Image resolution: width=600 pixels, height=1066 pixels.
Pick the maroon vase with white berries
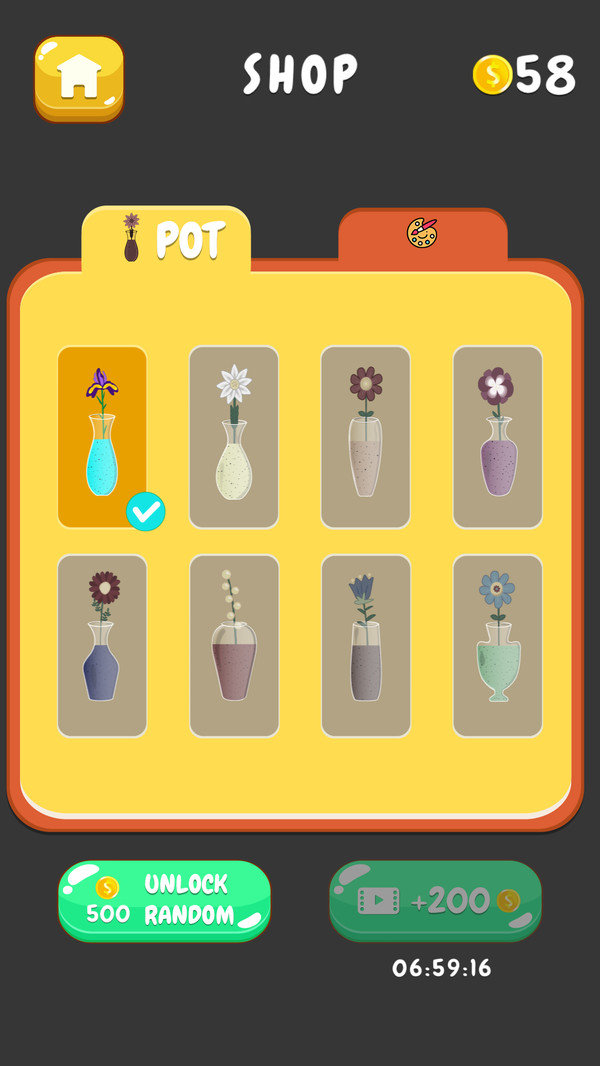click(234, 645)
